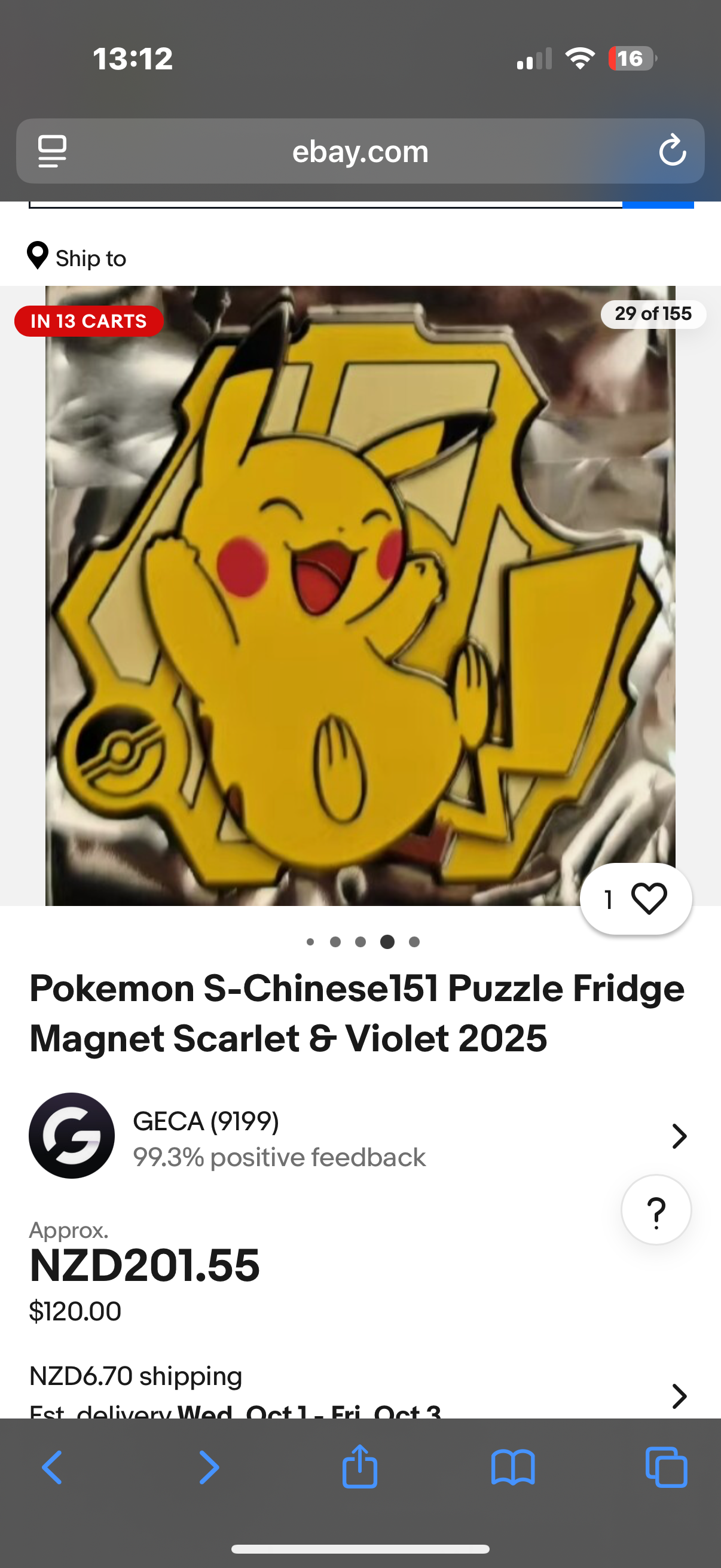721x1568 pixels.
Task: Reload the ebay.com page
Action: (x=672, y=151)
